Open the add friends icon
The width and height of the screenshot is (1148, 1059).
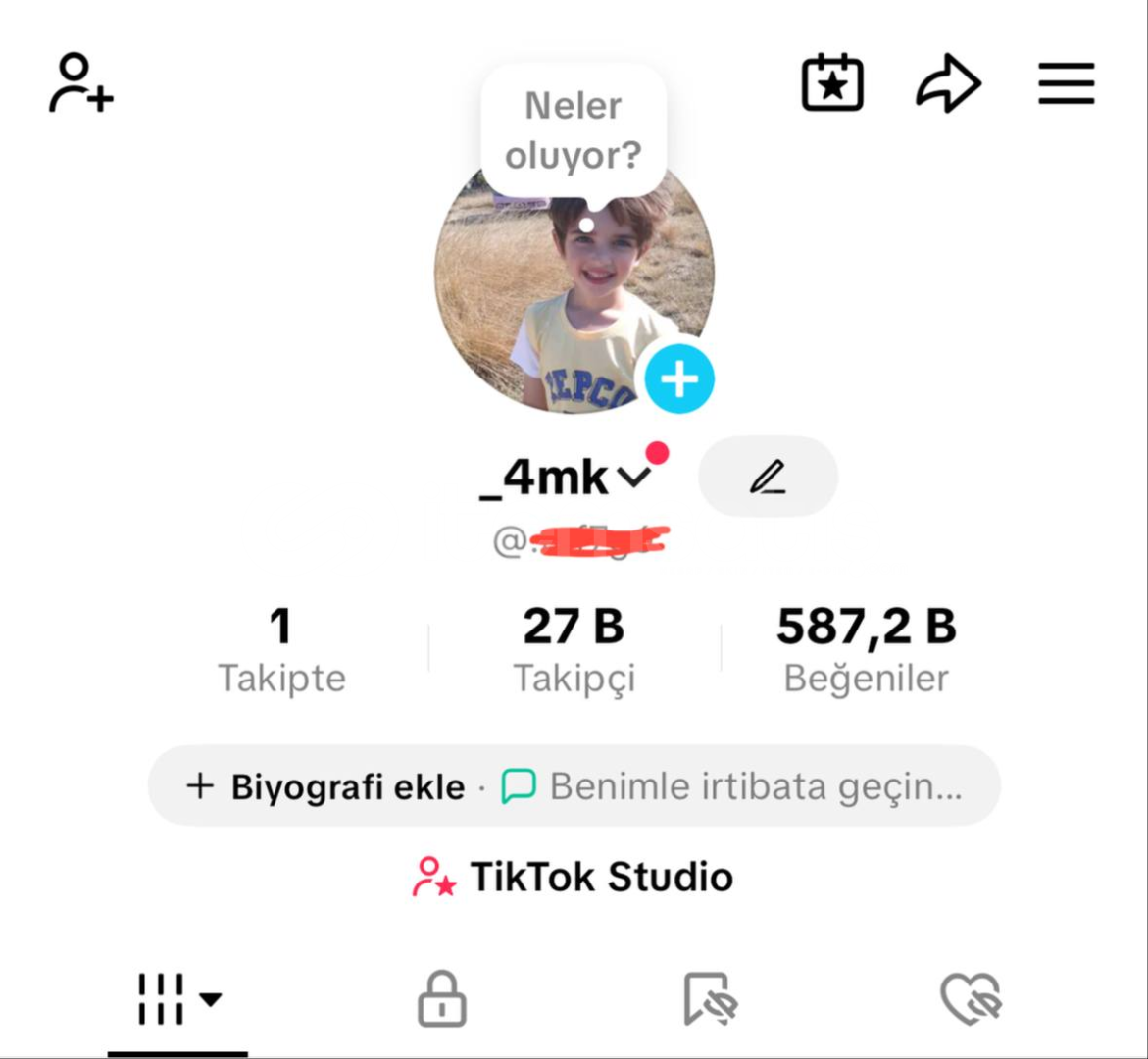click(81, 83)
